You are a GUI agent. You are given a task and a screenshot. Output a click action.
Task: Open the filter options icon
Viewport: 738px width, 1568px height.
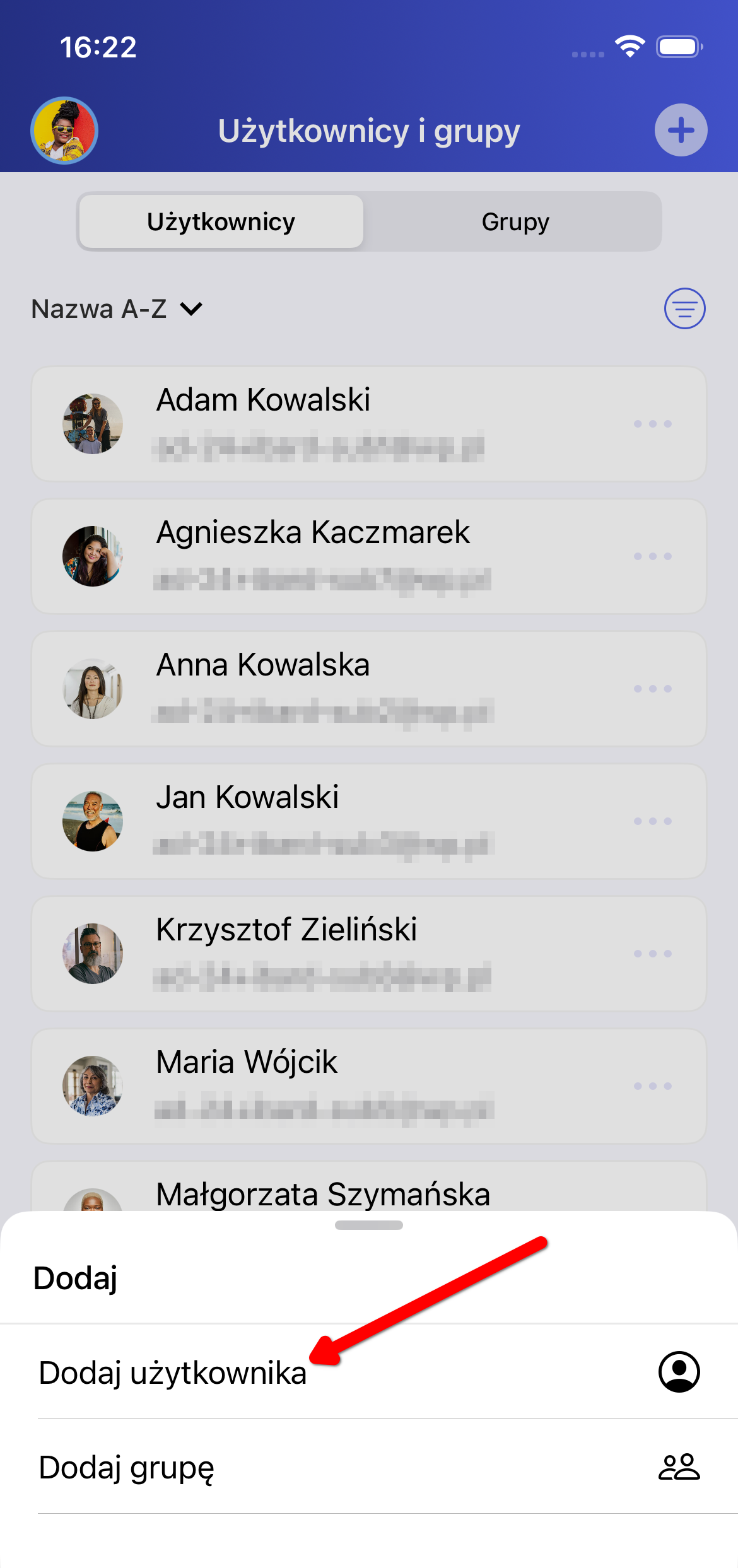point(684,308)
